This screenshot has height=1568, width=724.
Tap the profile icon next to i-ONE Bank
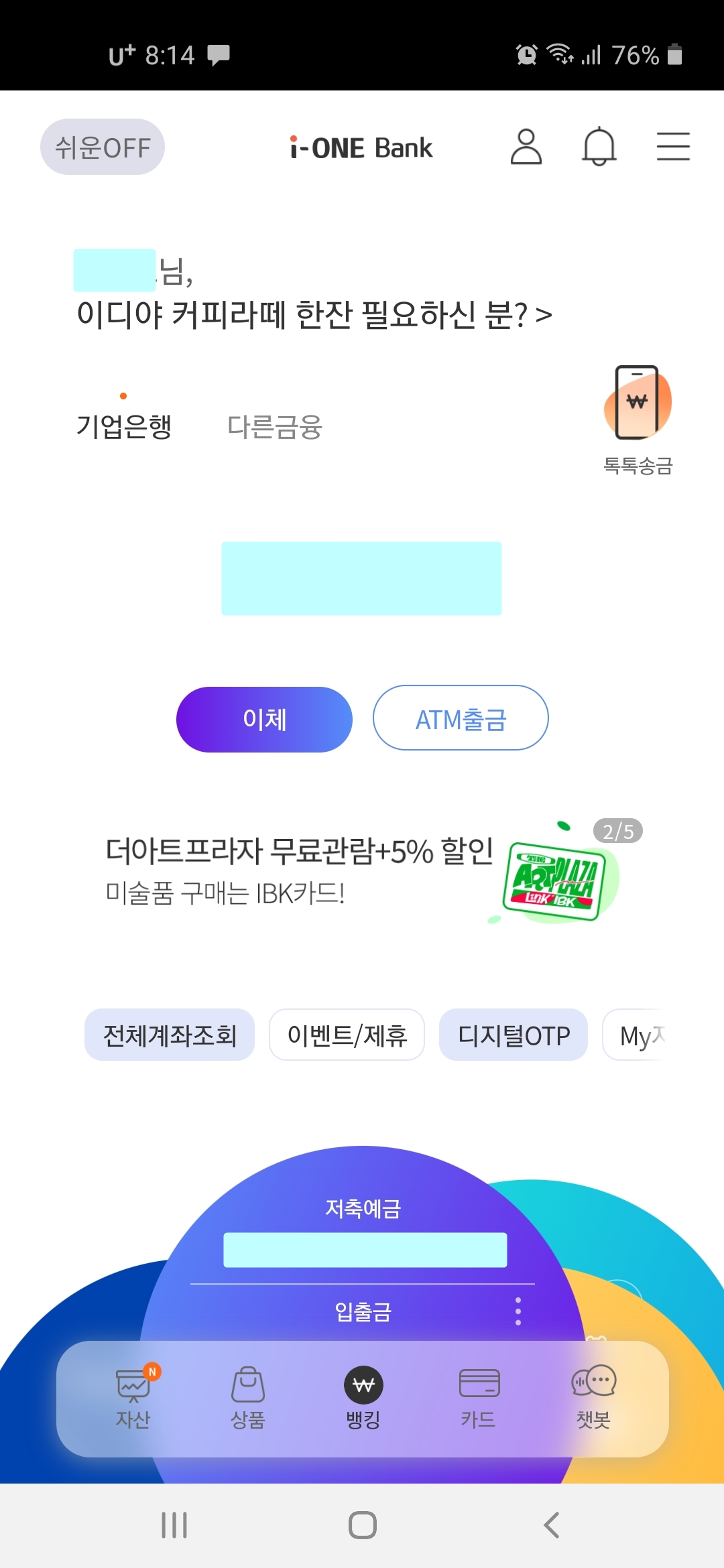pyautogui.click(x=526, y=147)
